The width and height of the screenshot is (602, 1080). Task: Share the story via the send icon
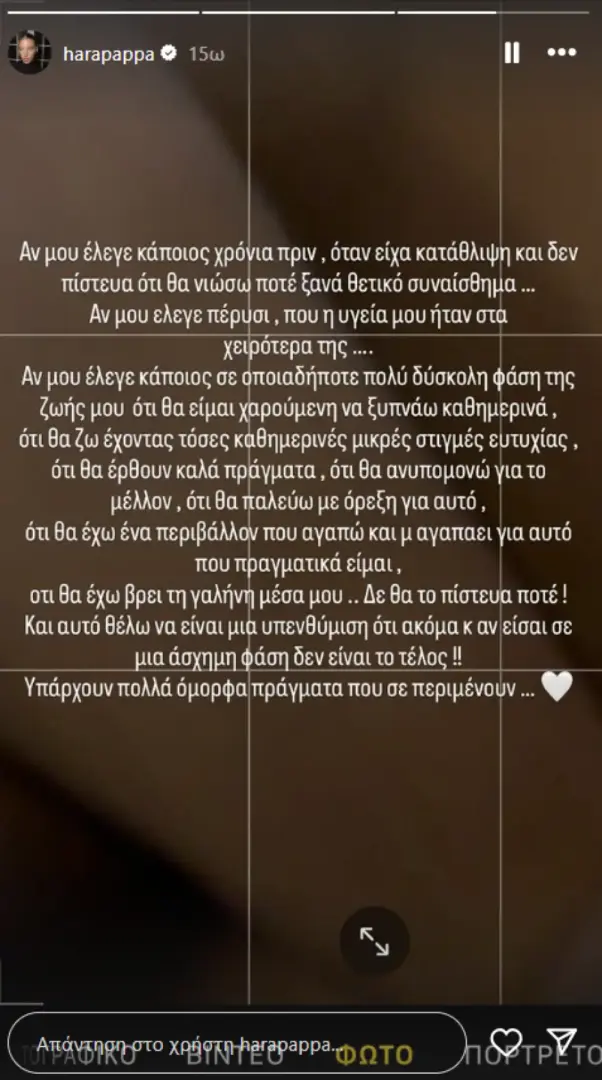pyautogui.click(x=563, y=1040)
